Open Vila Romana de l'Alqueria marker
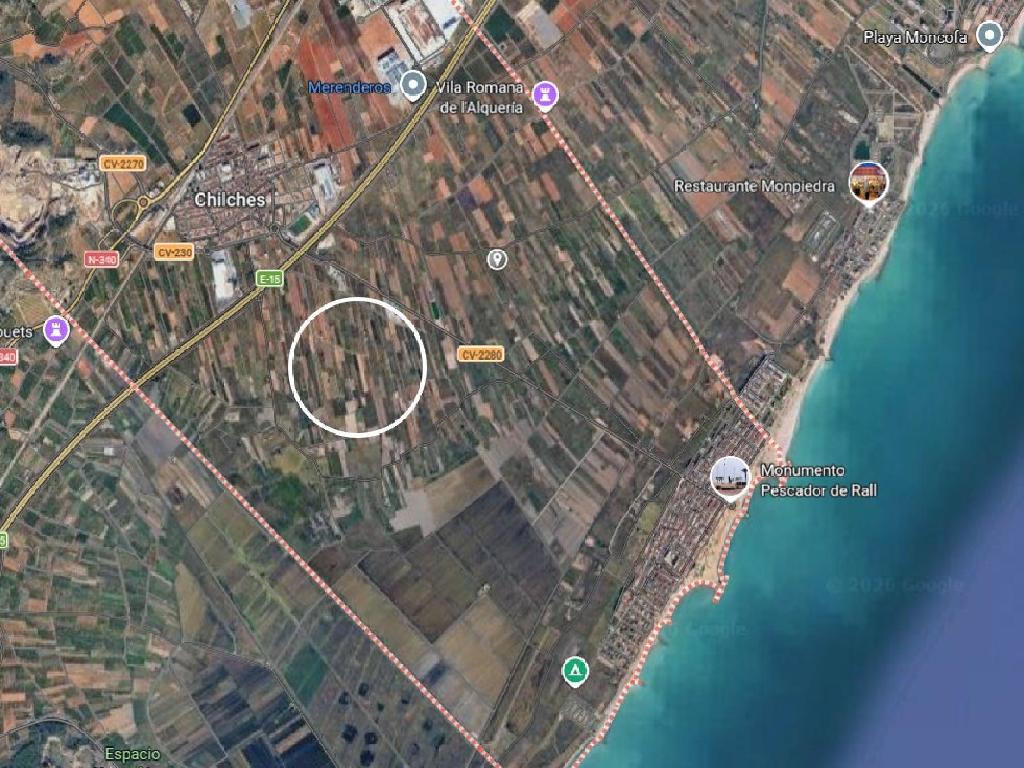This screenshot has height=768, width=1024. 545,95
